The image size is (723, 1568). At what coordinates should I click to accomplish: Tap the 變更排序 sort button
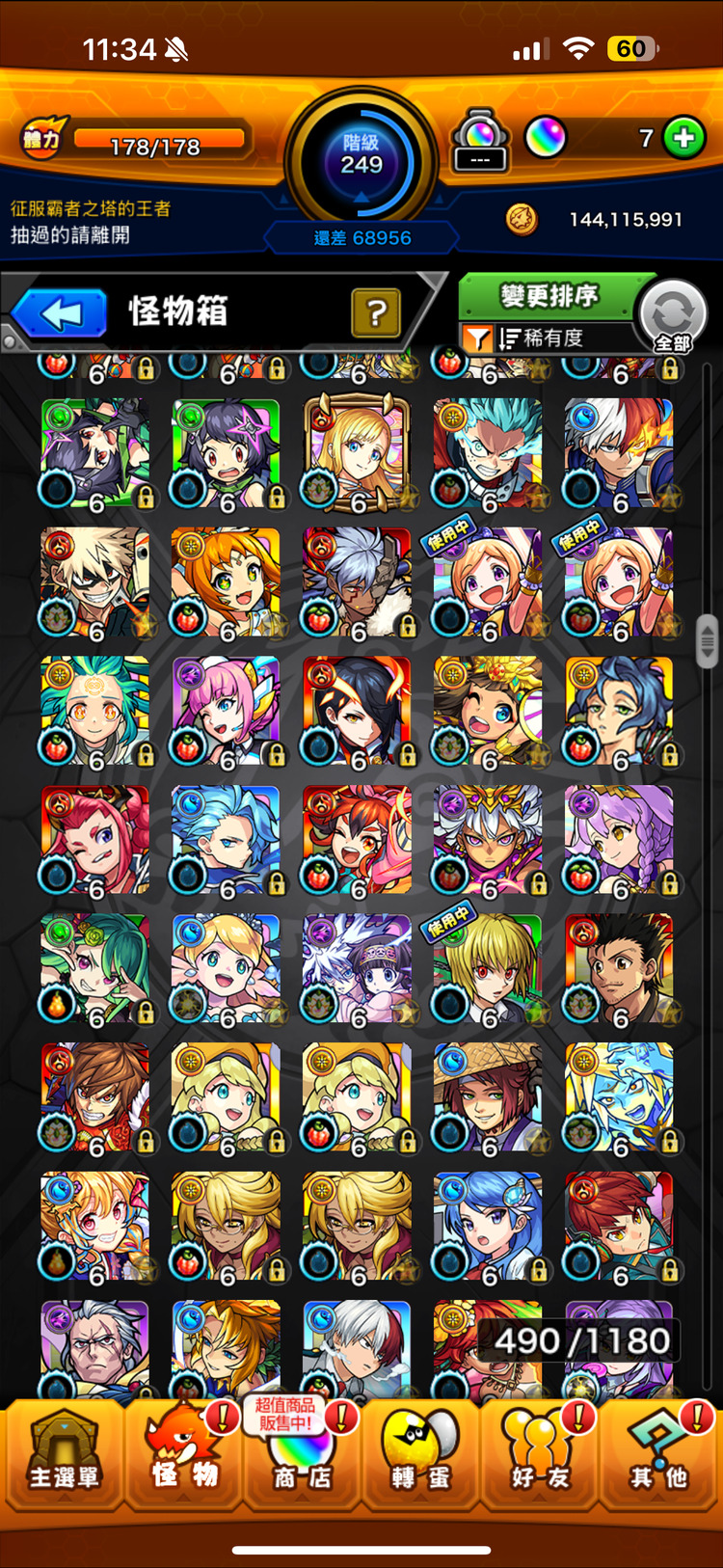[549, 295]
